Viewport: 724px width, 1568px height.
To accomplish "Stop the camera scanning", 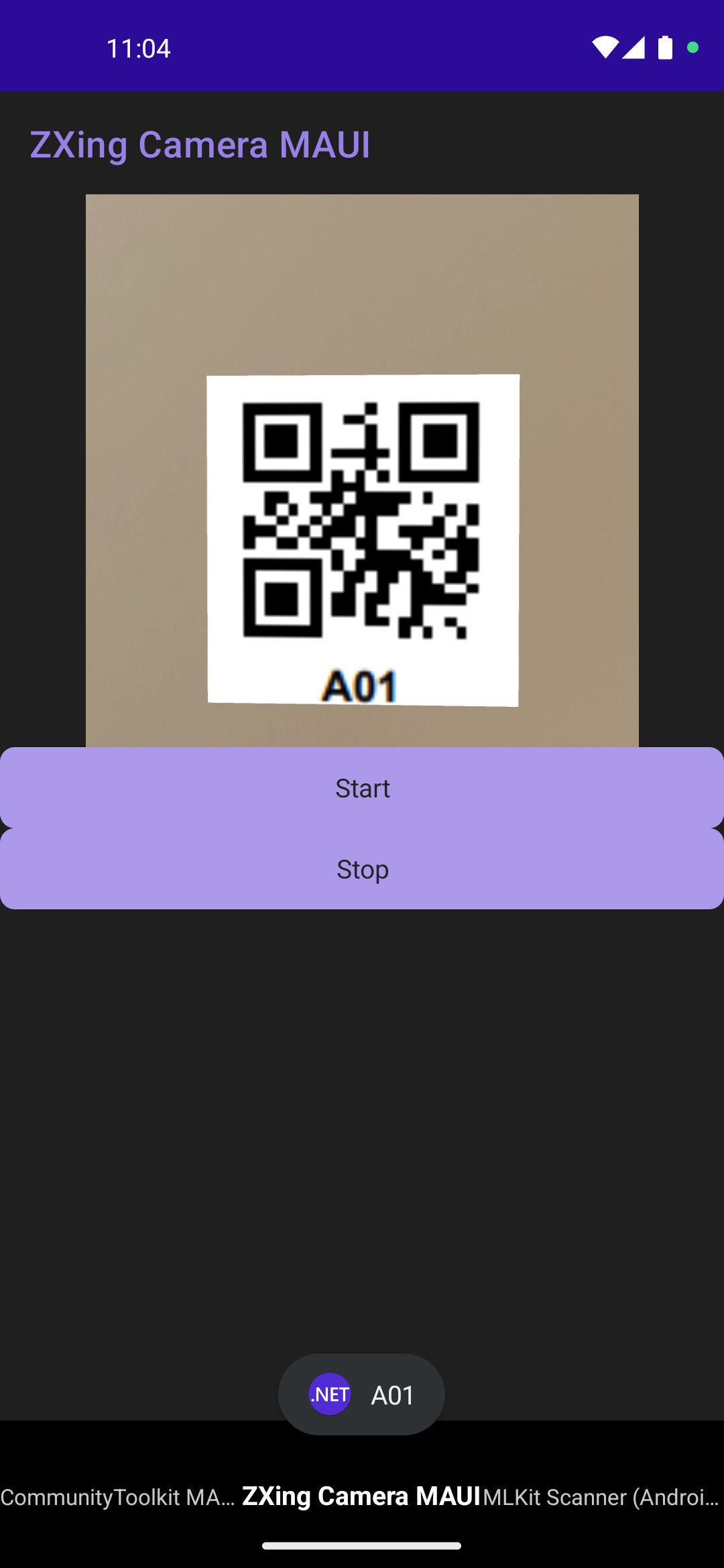I will tap(362, 869).
